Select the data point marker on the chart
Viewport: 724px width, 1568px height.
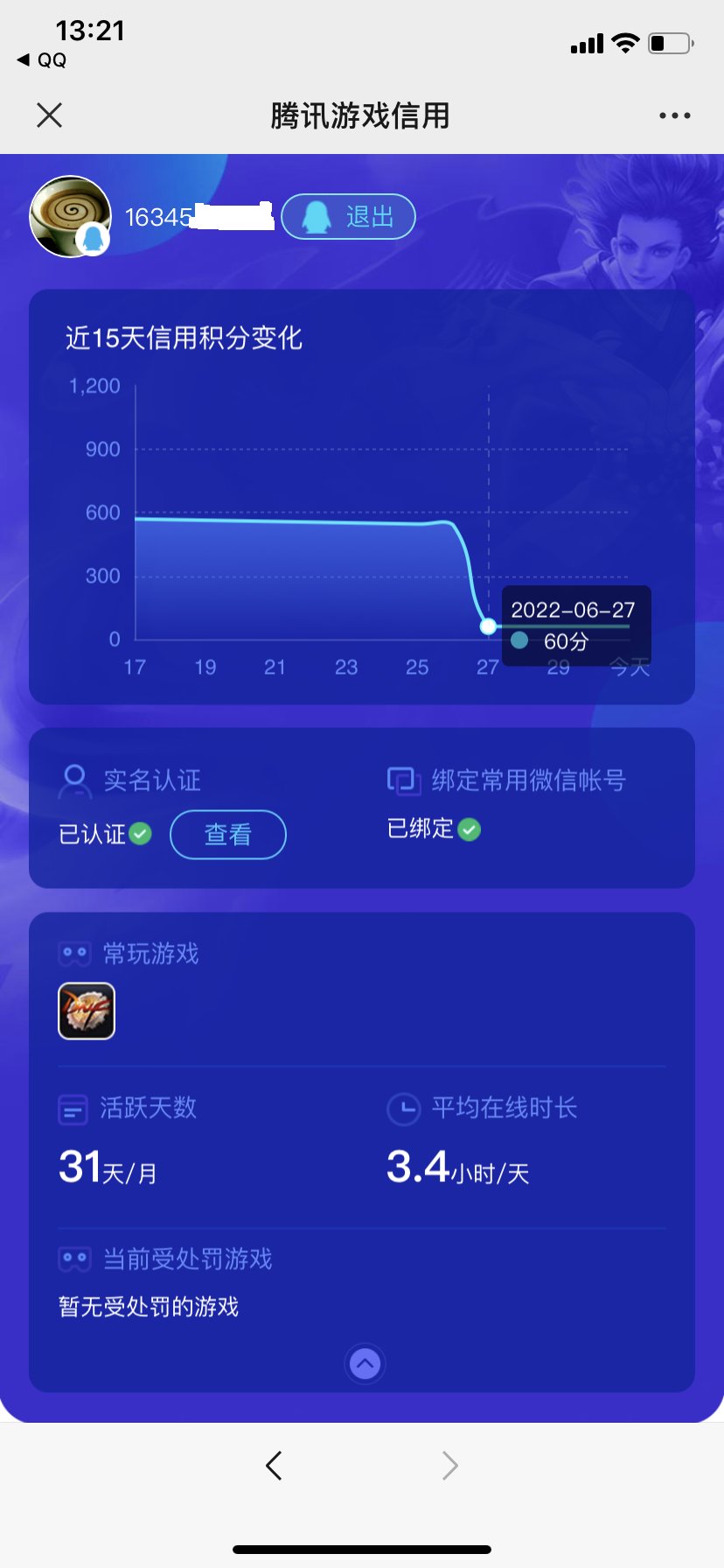coord(488,626)
